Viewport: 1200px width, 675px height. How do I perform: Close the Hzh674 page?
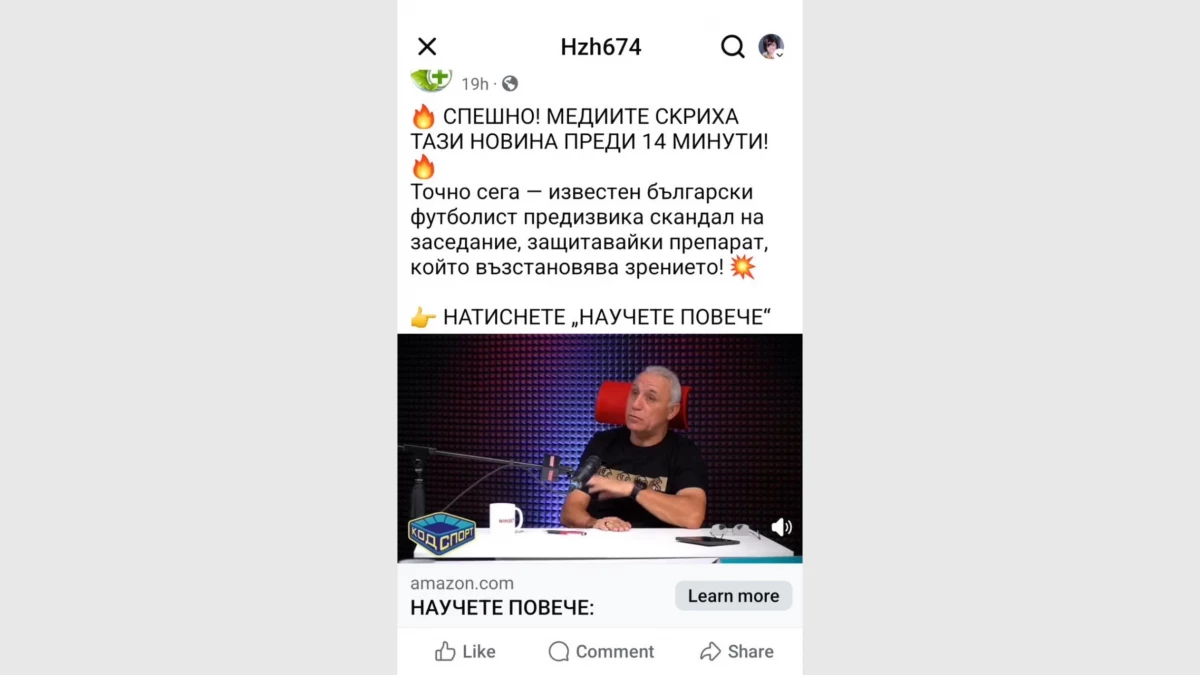coord(427,47)
